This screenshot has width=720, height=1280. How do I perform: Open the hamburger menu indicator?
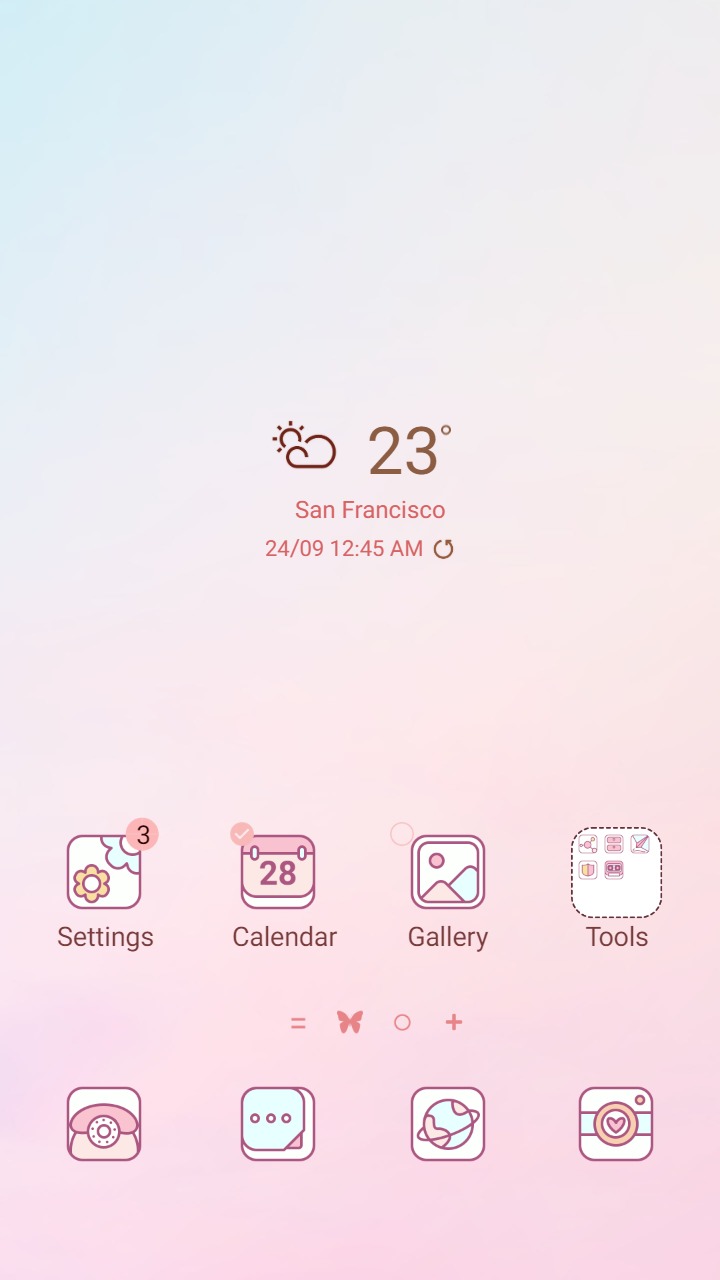[x=298, y=1022]
